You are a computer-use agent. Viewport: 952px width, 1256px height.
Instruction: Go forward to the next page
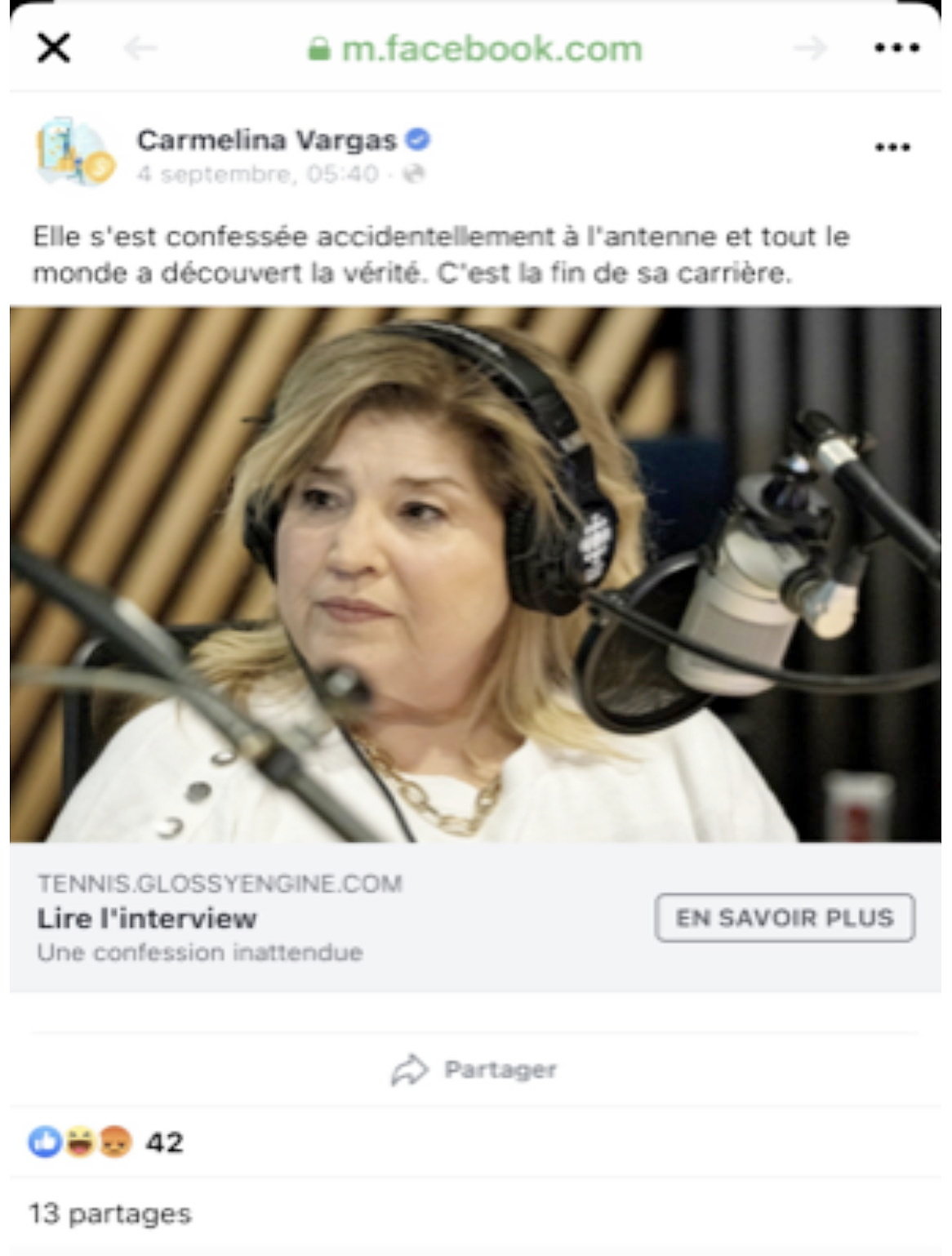(810, 48)
